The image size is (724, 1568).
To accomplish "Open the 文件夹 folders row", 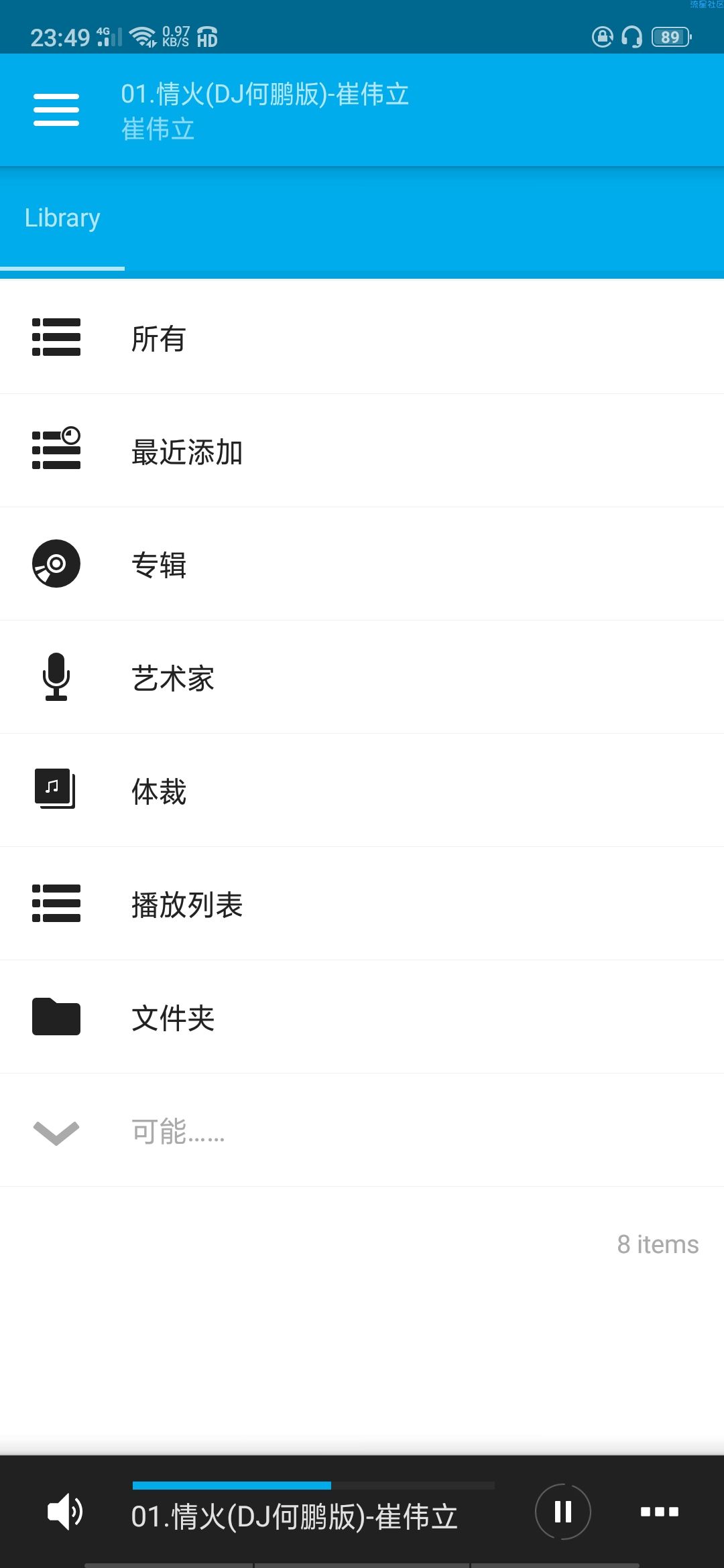I will [x=362, y=1017].
